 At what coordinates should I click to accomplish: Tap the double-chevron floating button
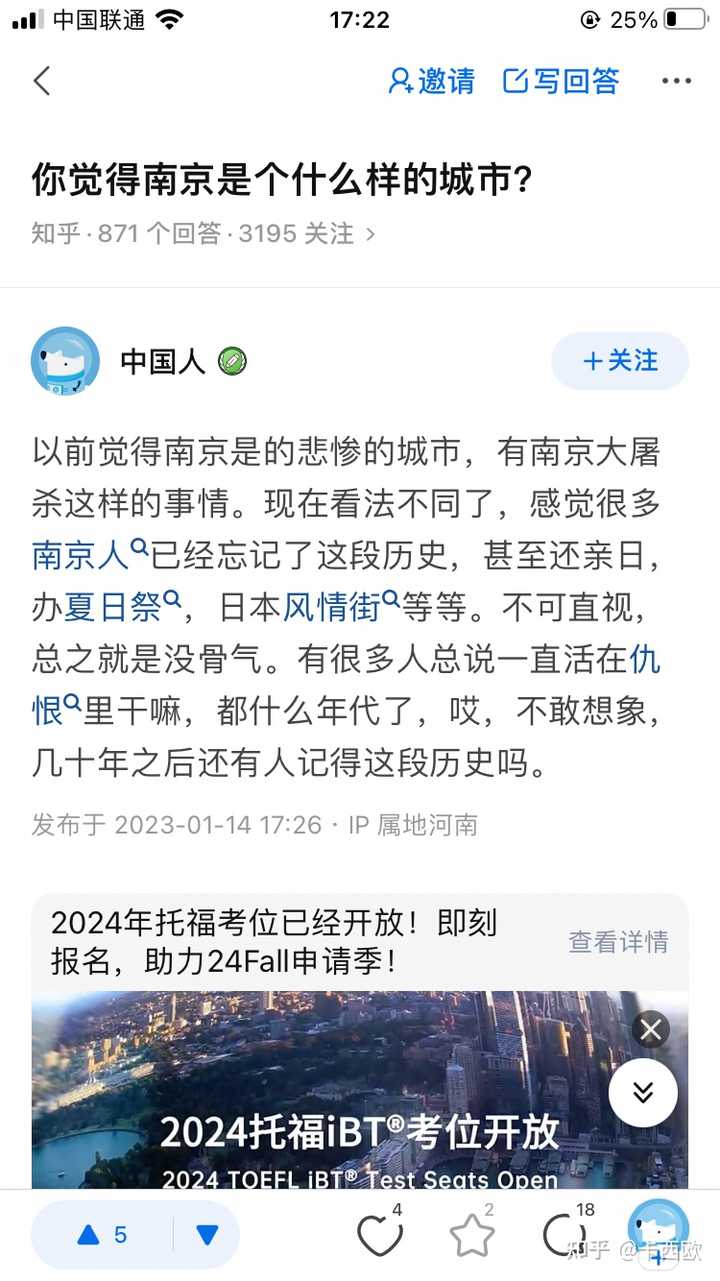point(643,1092)
